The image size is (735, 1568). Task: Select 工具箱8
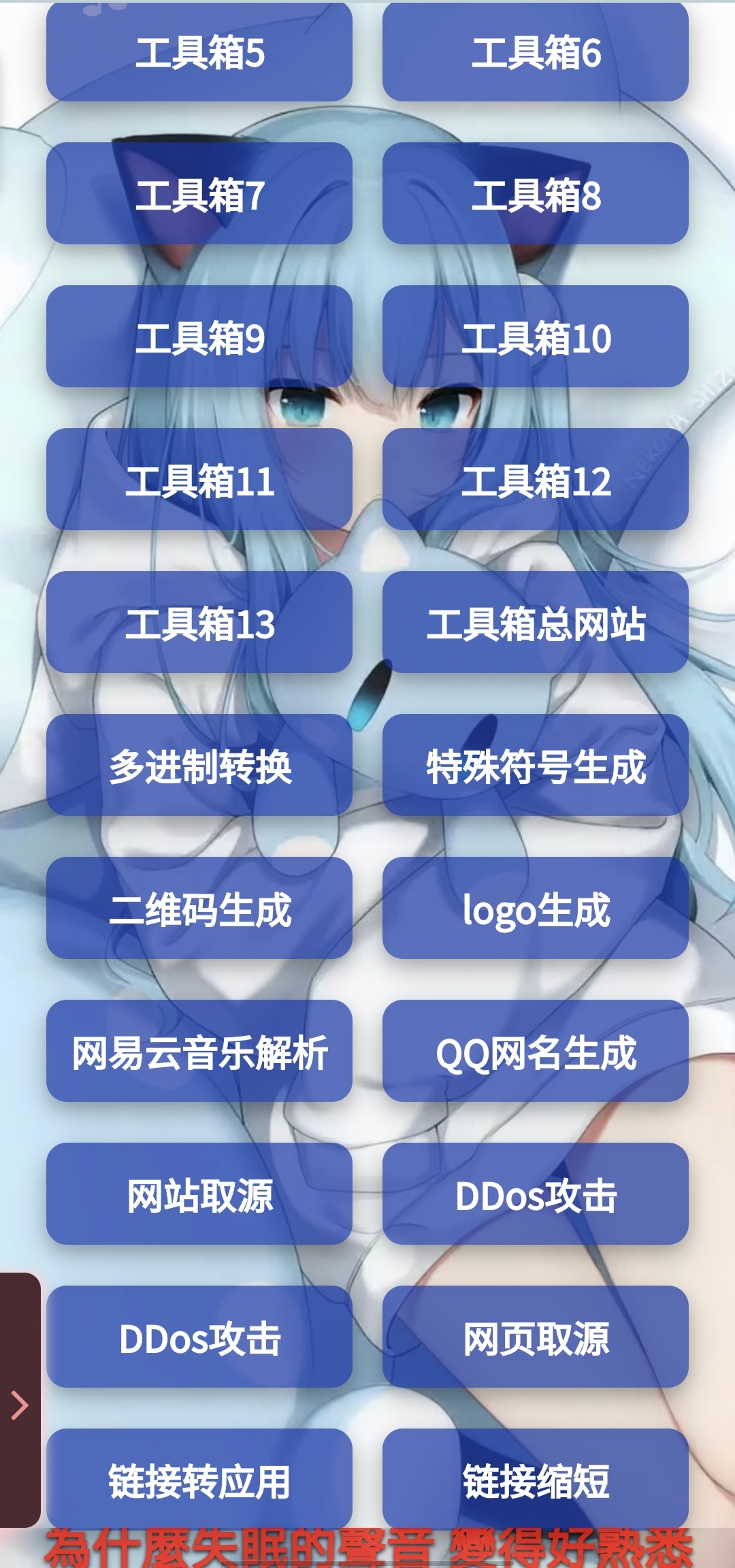[535, 194]
